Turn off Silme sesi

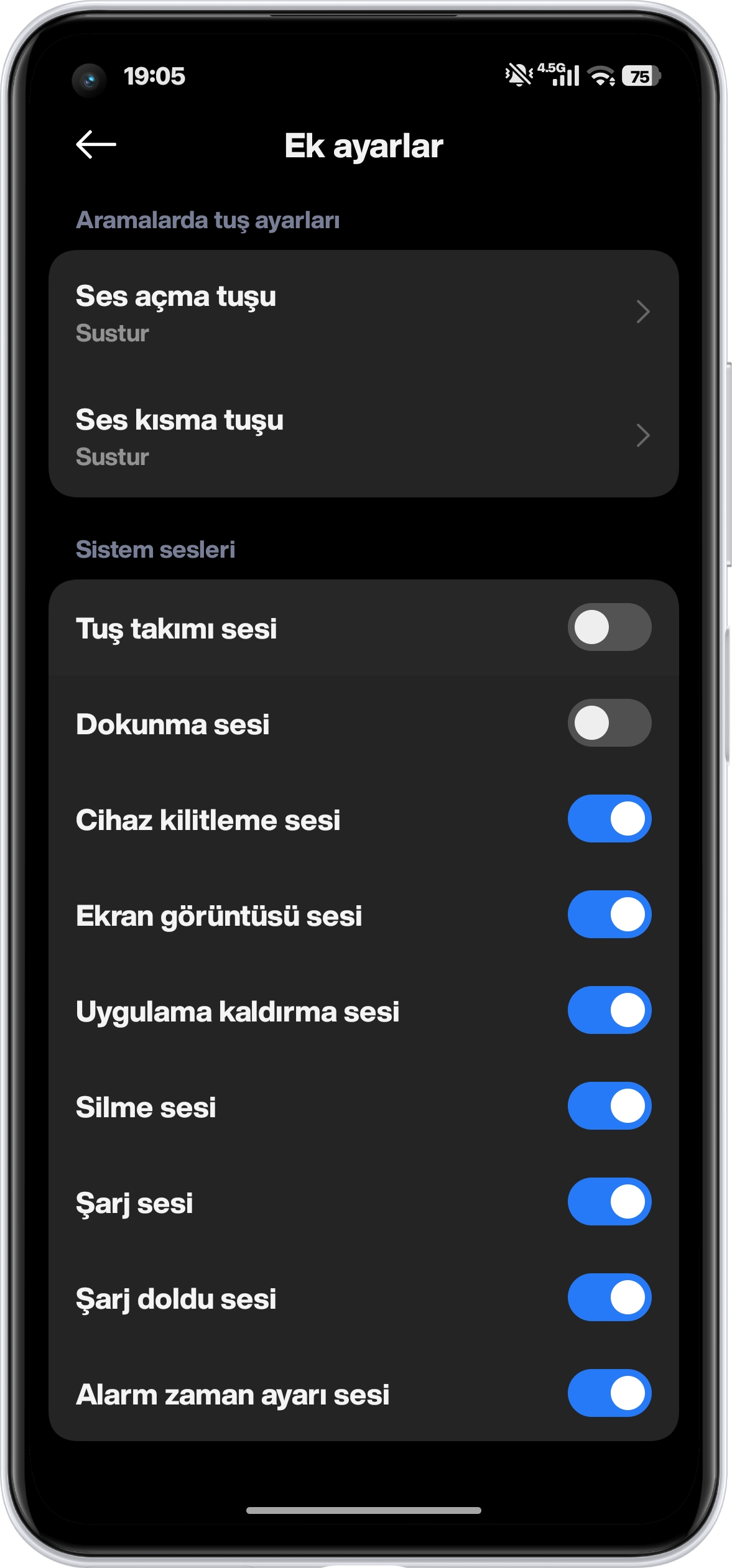point(609,1106)
